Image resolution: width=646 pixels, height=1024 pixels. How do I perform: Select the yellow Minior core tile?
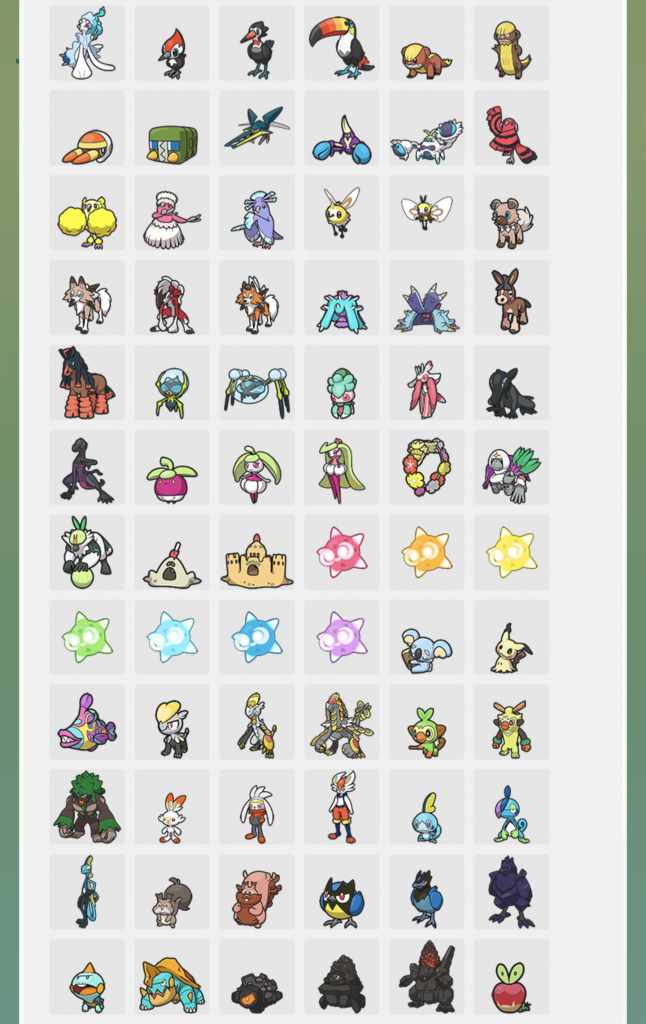[511, 553]
